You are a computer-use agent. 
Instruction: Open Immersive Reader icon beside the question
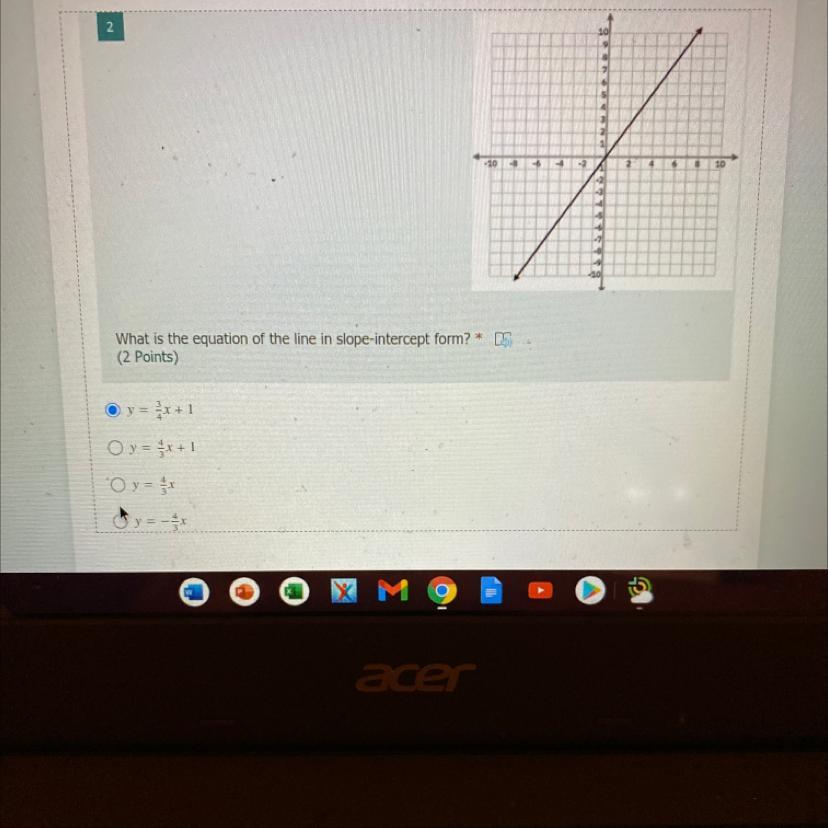pyautogui.click(x=503, y=340)
